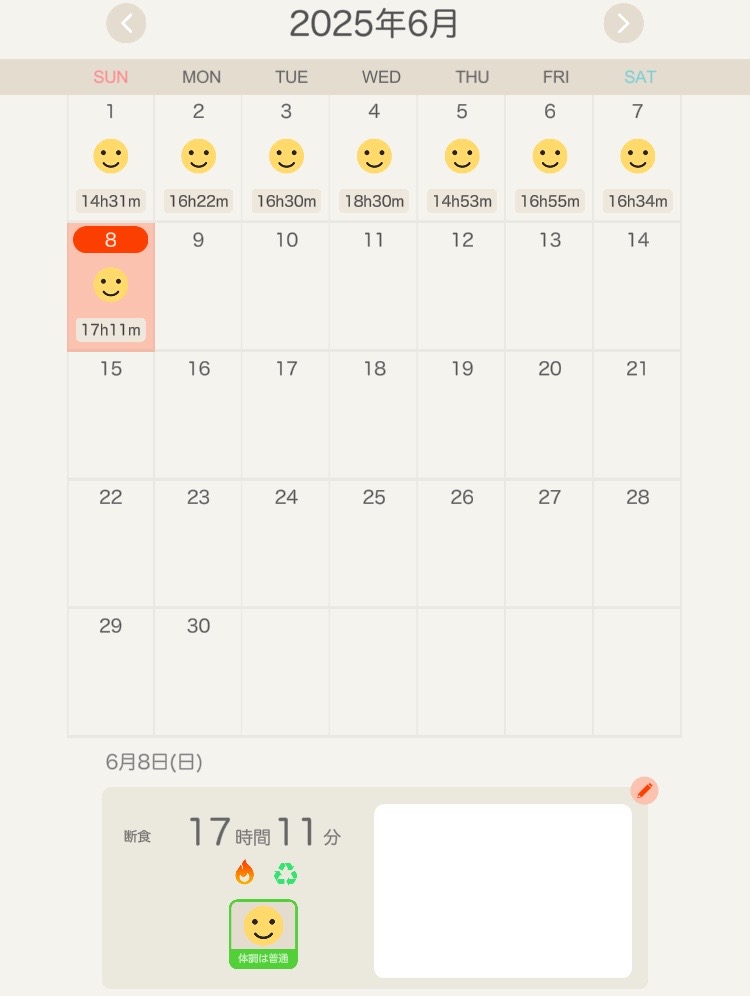Select the highlighted June 8 cell
The height and width of the screenshot is (996, 750).
coord(110,287)
